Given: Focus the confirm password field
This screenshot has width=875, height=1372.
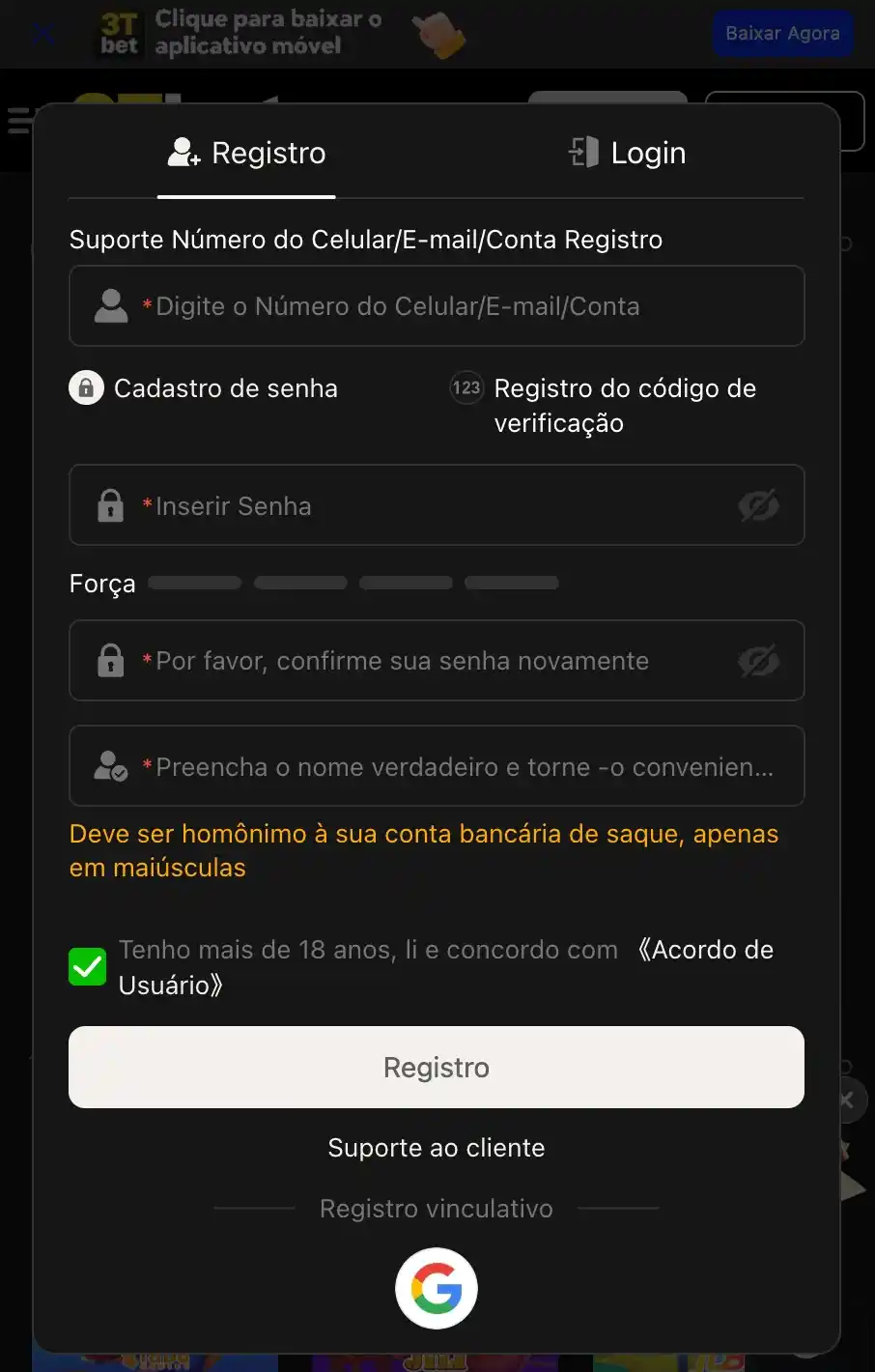Looking at the screenshot, I should tap(425, 661).
